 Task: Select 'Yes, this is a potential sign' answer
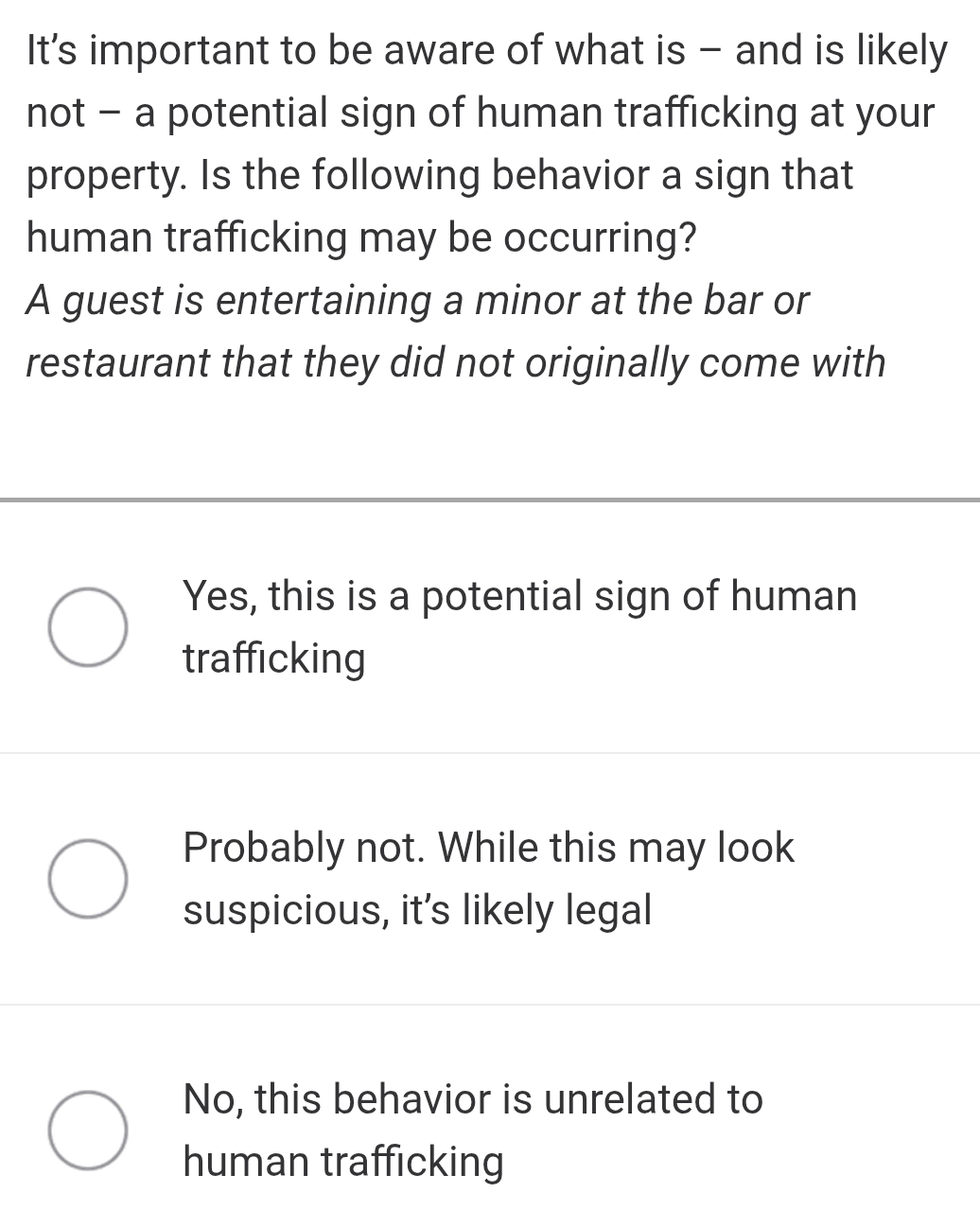pyautogui.click(x=88, y=627)
